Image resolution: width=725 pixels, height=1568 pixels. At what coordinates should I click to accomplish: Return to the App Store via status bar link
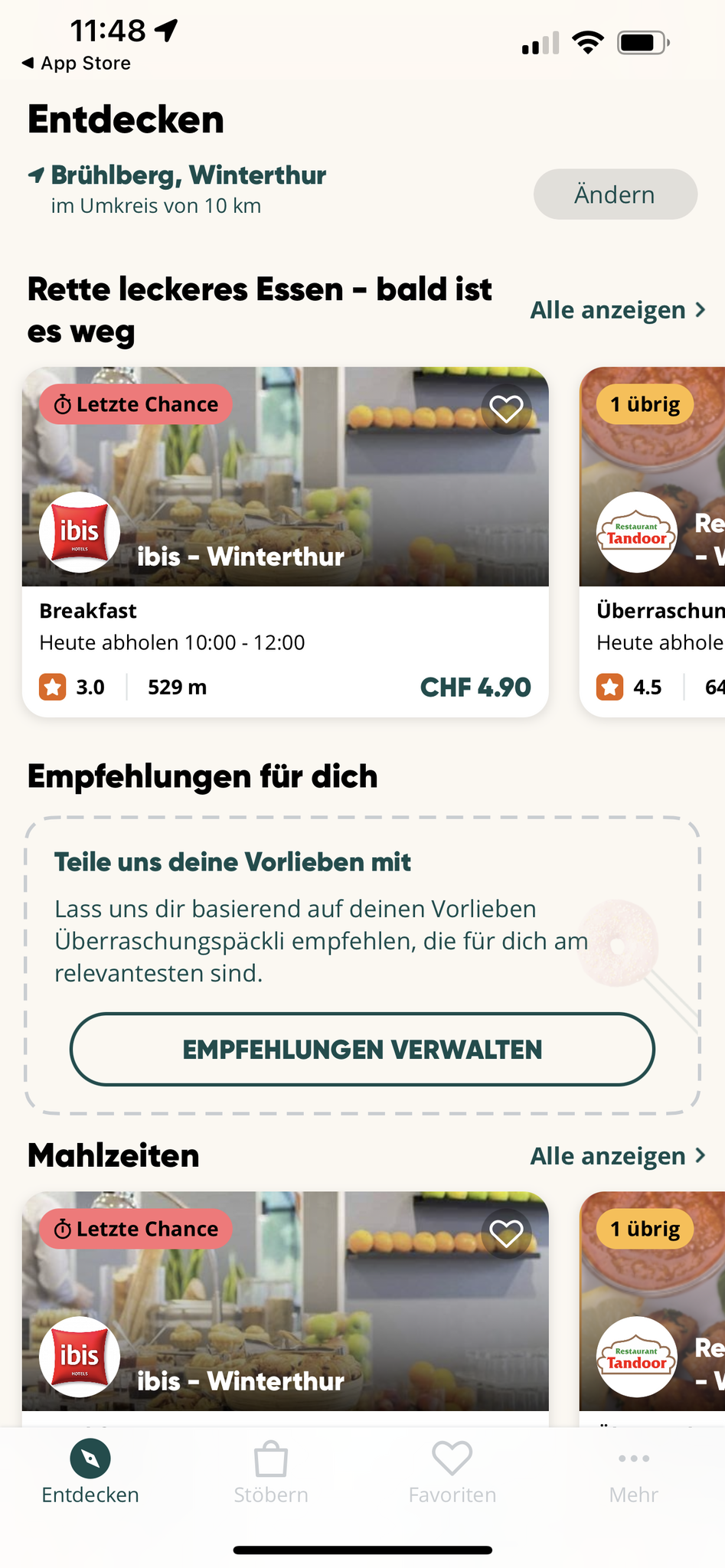[x=74, y=64]
